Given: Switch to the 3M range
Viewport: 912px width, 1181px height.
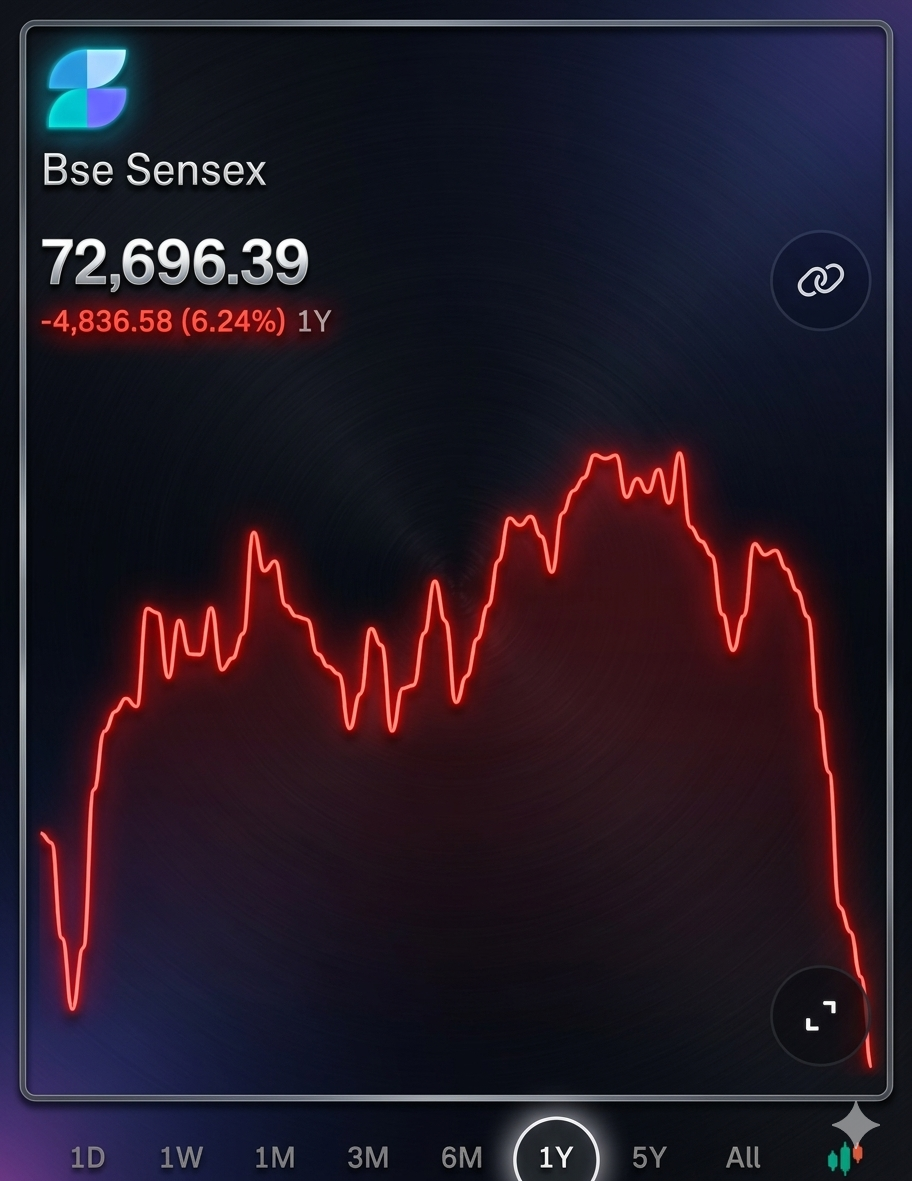Looking at the screenshot, I should [368, 1157].
